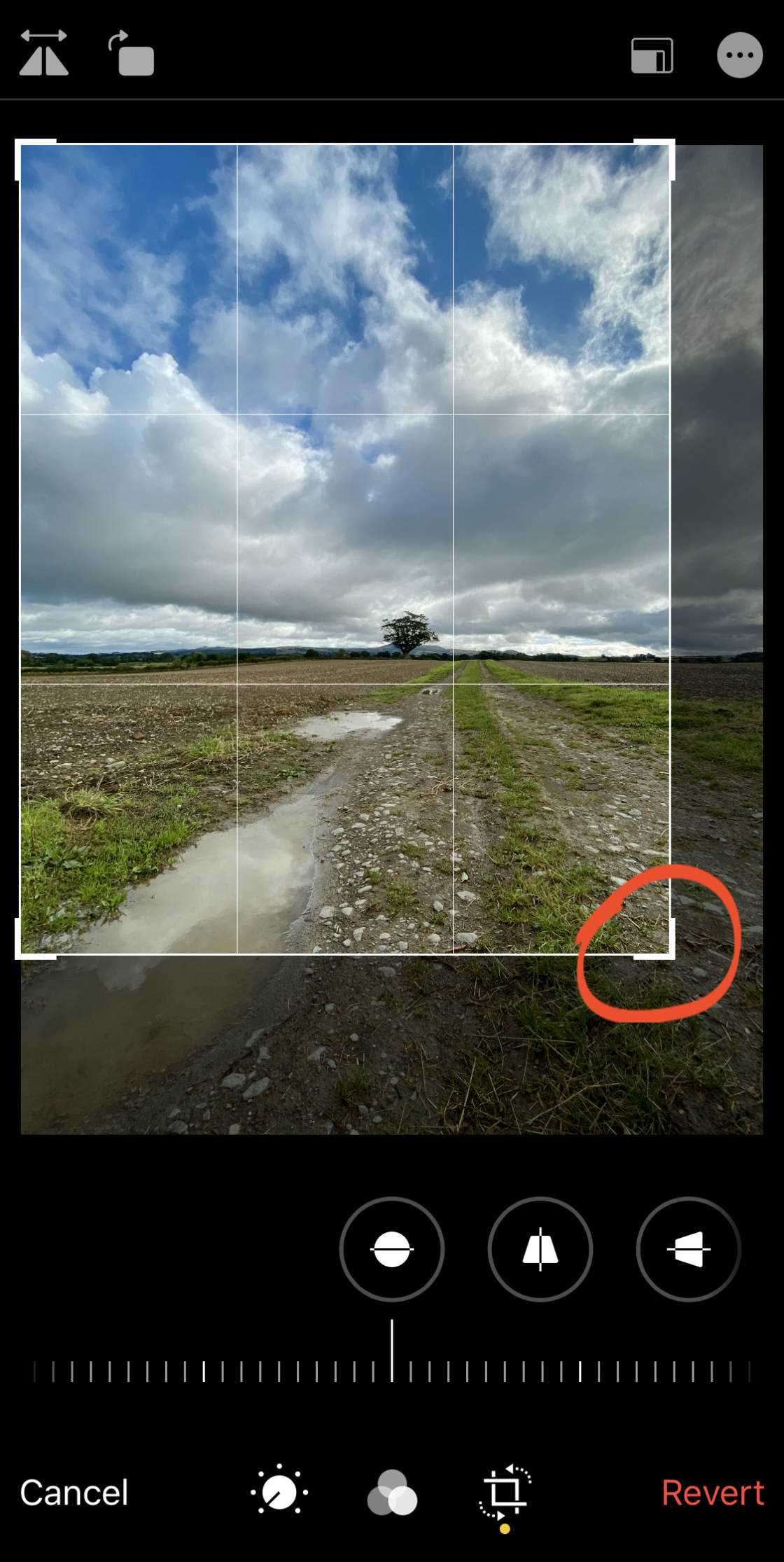Switch to the crop and rotate tab
This screenshot has width=784, height=1562.
(x=505, y=1492)
